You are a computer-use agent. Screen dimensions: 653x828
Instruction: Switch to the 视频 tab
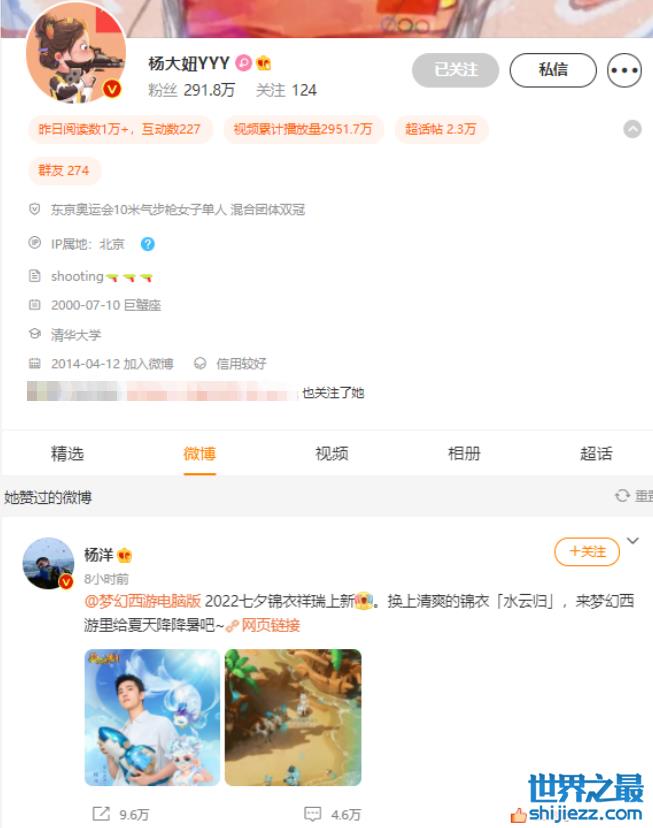(331, 454)
